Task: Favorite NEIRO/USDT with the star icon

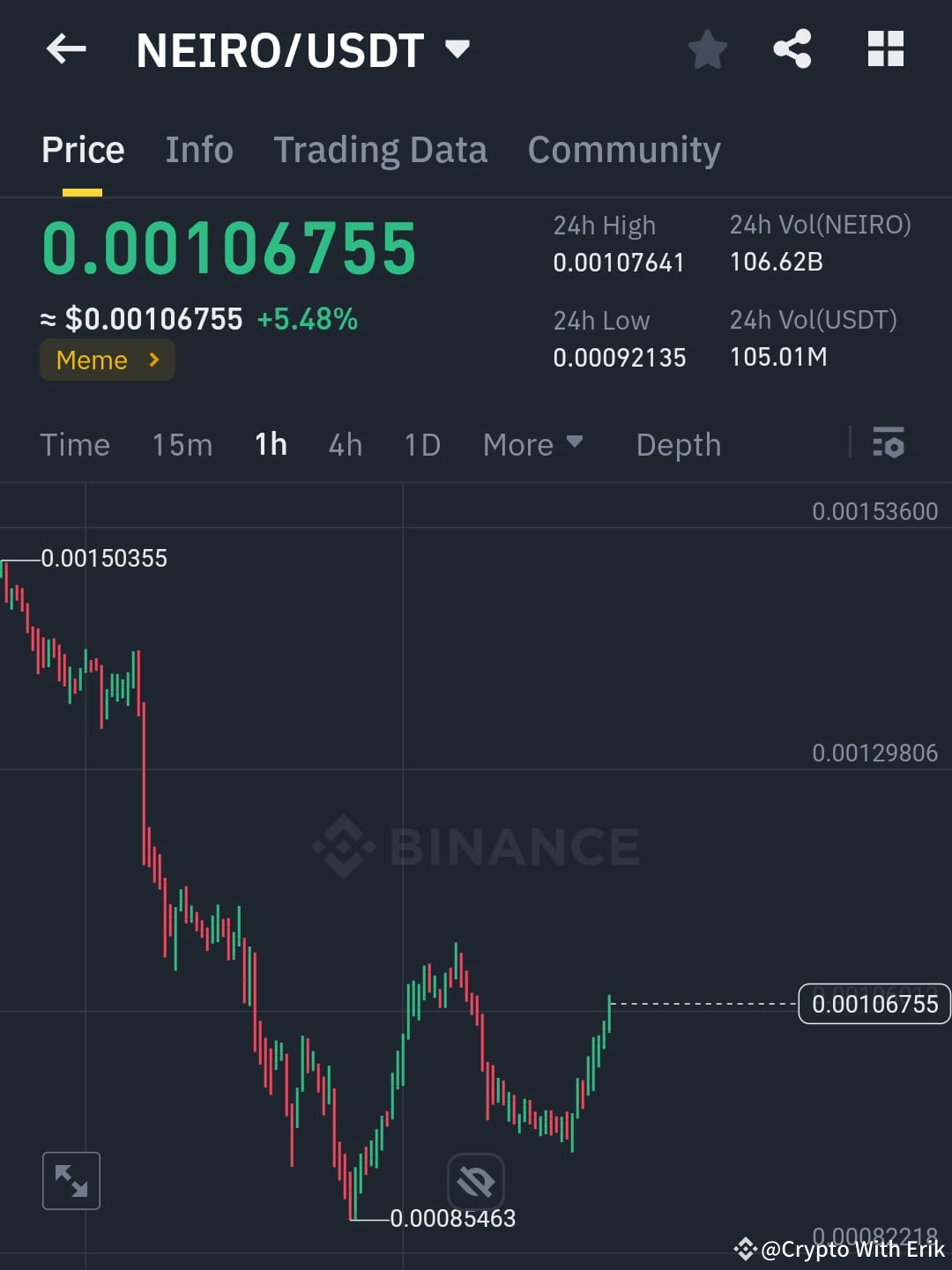Action: pyautogui.click(x=707, y=49)
